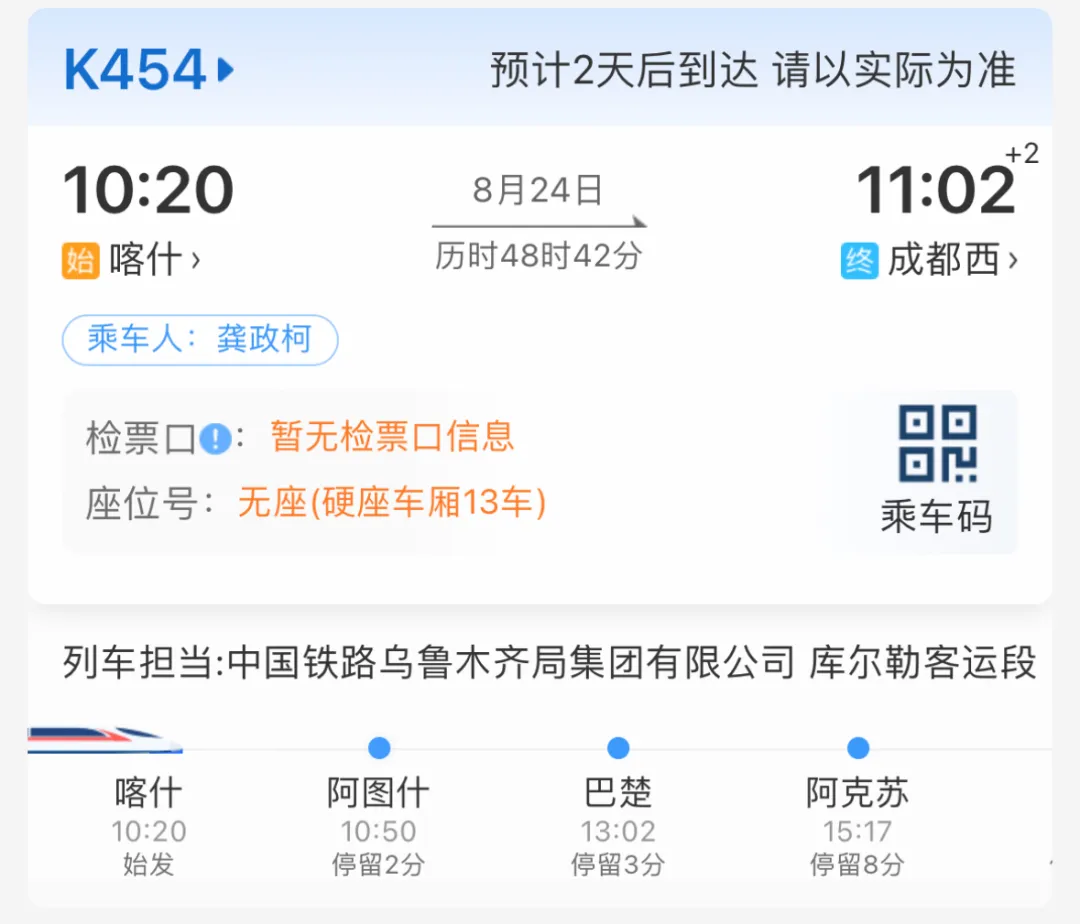This screenshot has height=924, width=1080.
Task: Show the 乘车码 boarding code
Action: pos(936,471)
